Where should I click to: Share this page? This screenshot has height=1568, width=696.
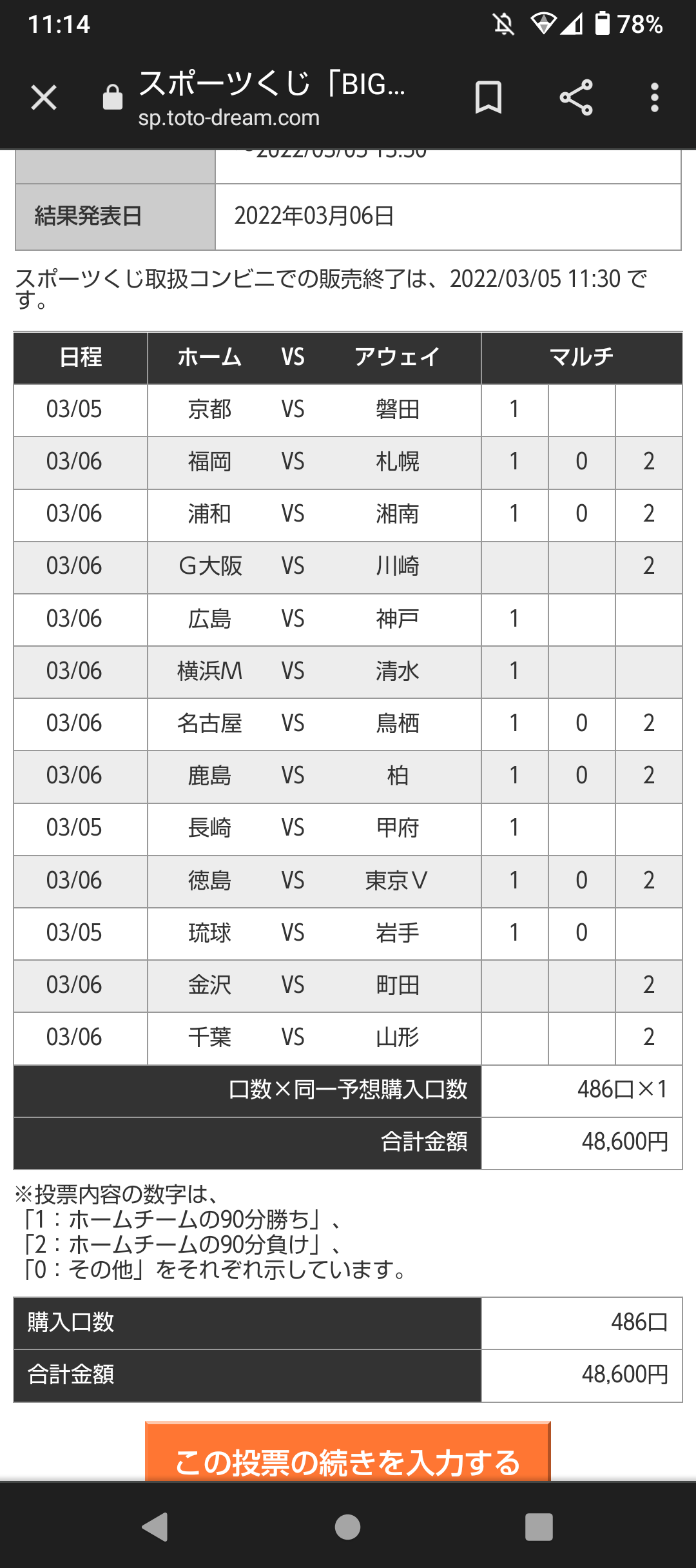point(575,98)
